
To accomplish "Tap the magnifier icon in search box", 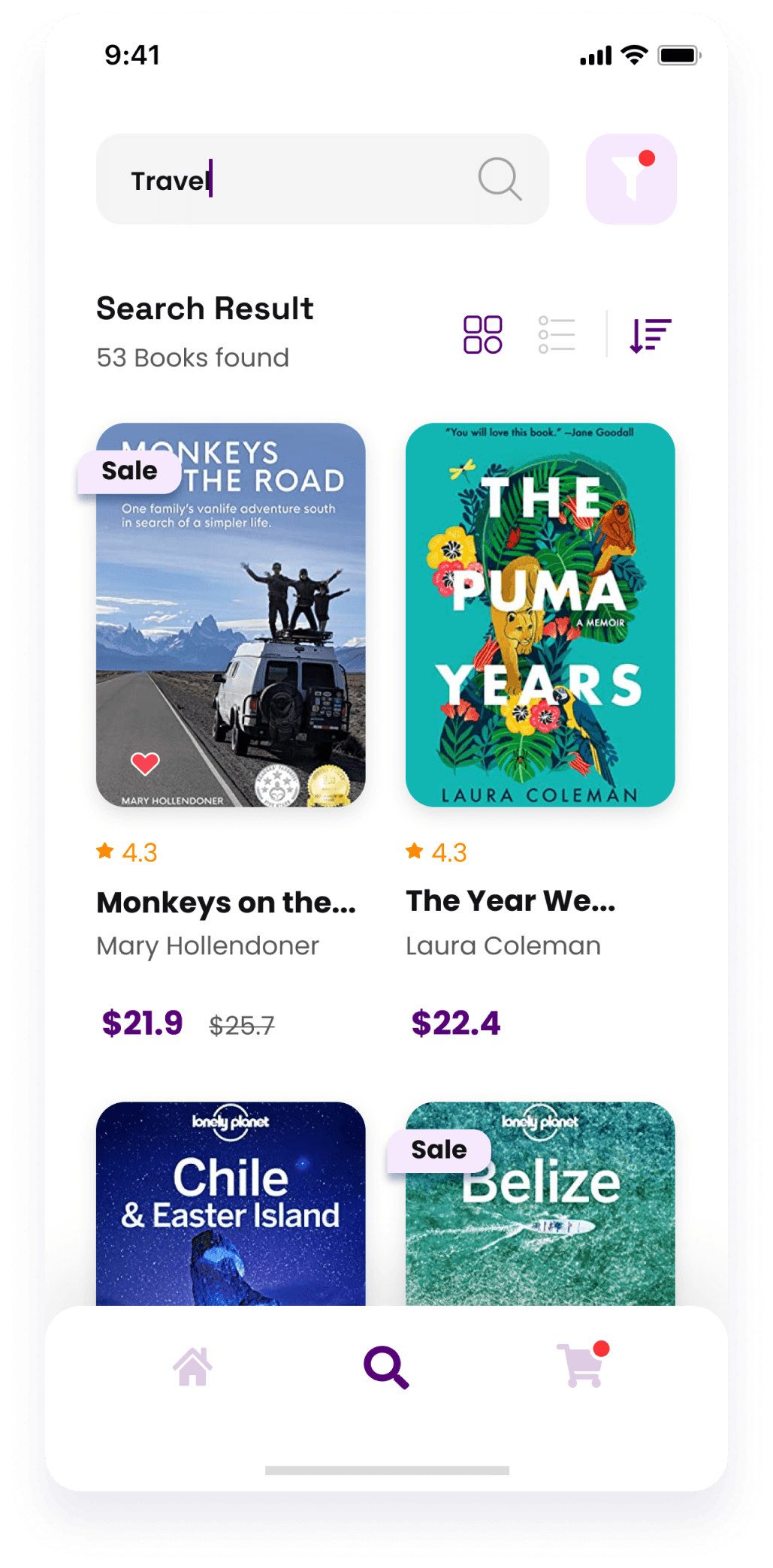I will click(x=500, y=179).
